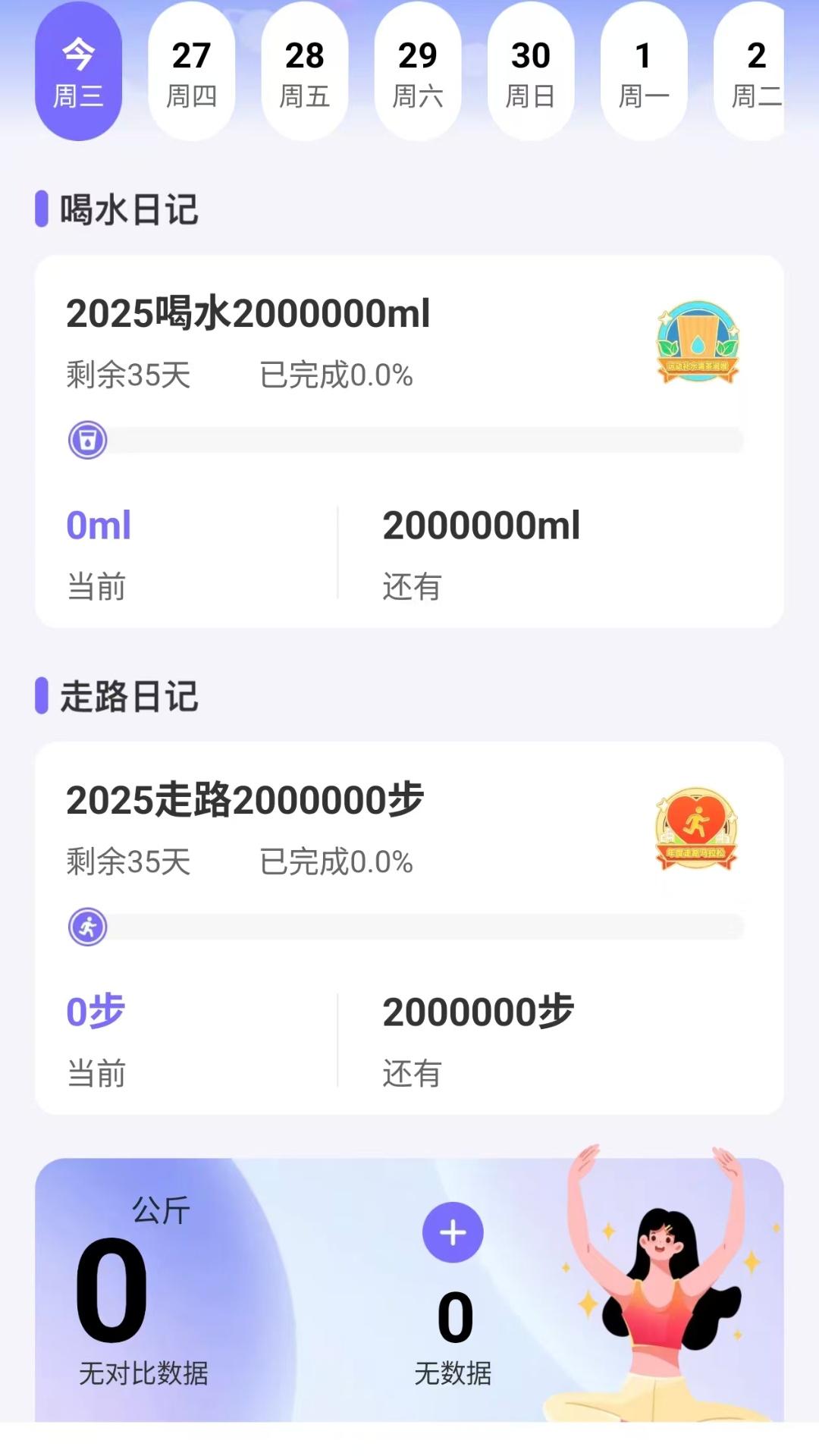Switch to the 28 周五 tab
Image resolution: width=819 pixels, height=1456 pixels.
click(305, 72)
